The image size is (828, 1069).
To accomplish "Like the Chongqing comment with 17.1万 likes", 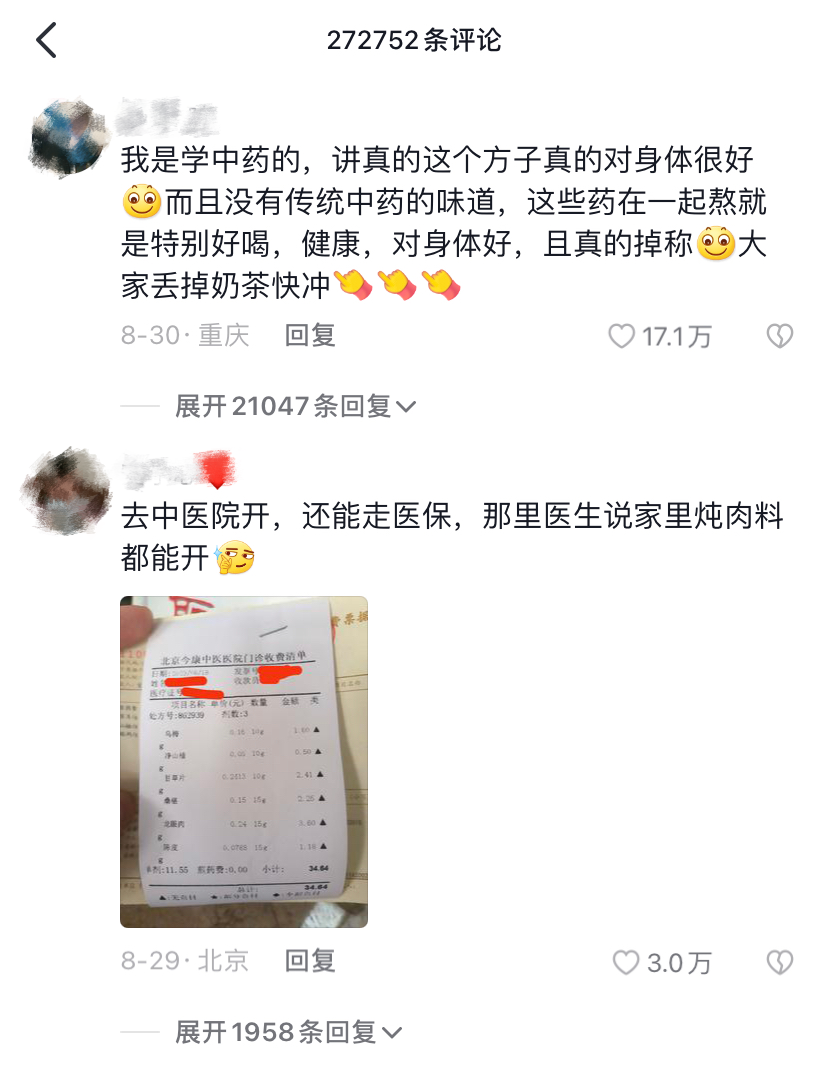I will tap(622, 336).
